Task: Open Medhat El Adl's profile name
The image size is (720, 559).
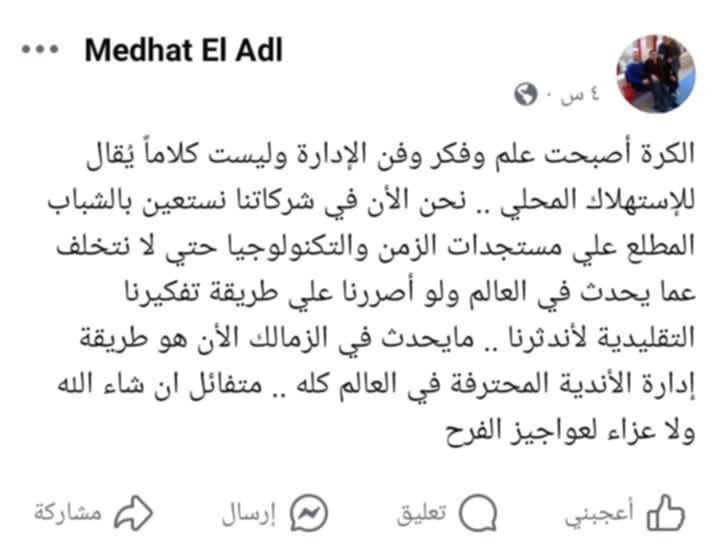Action: (183, 50)
